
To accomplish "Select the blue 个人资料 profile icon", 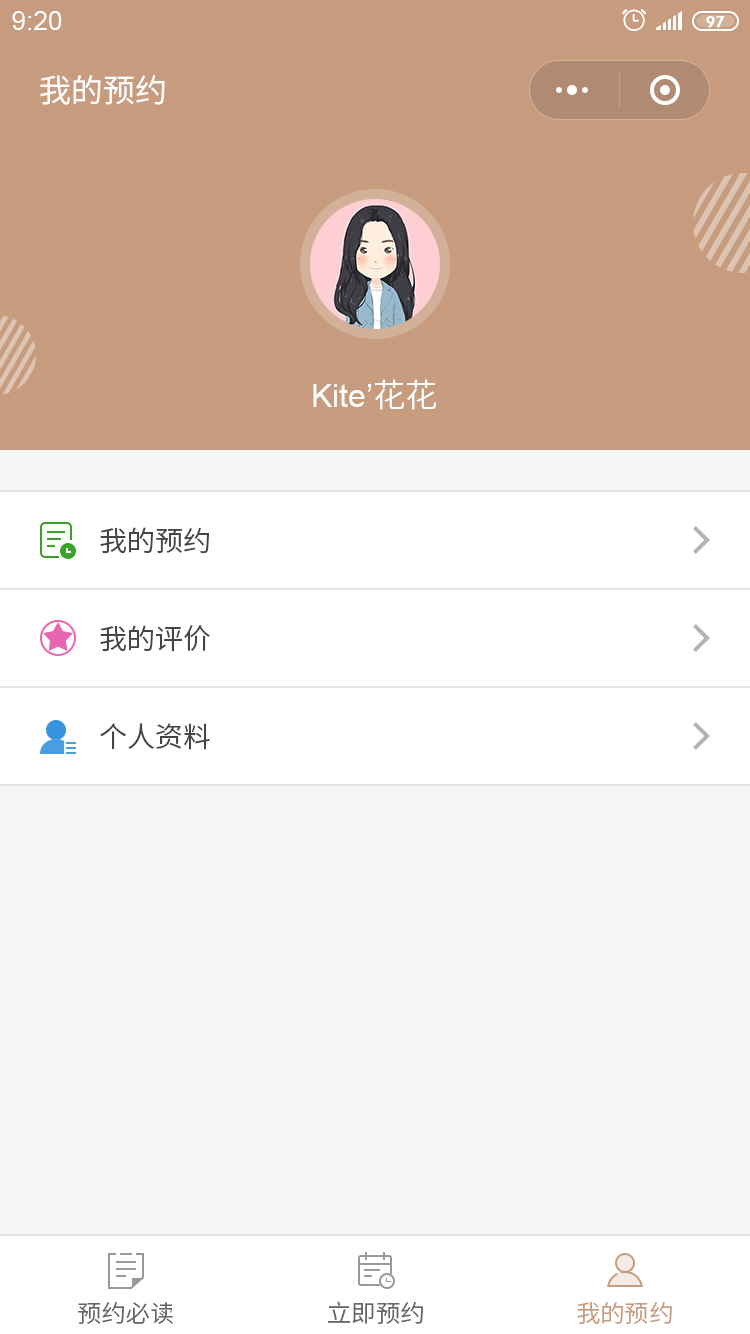I will (x=57, y=736).
